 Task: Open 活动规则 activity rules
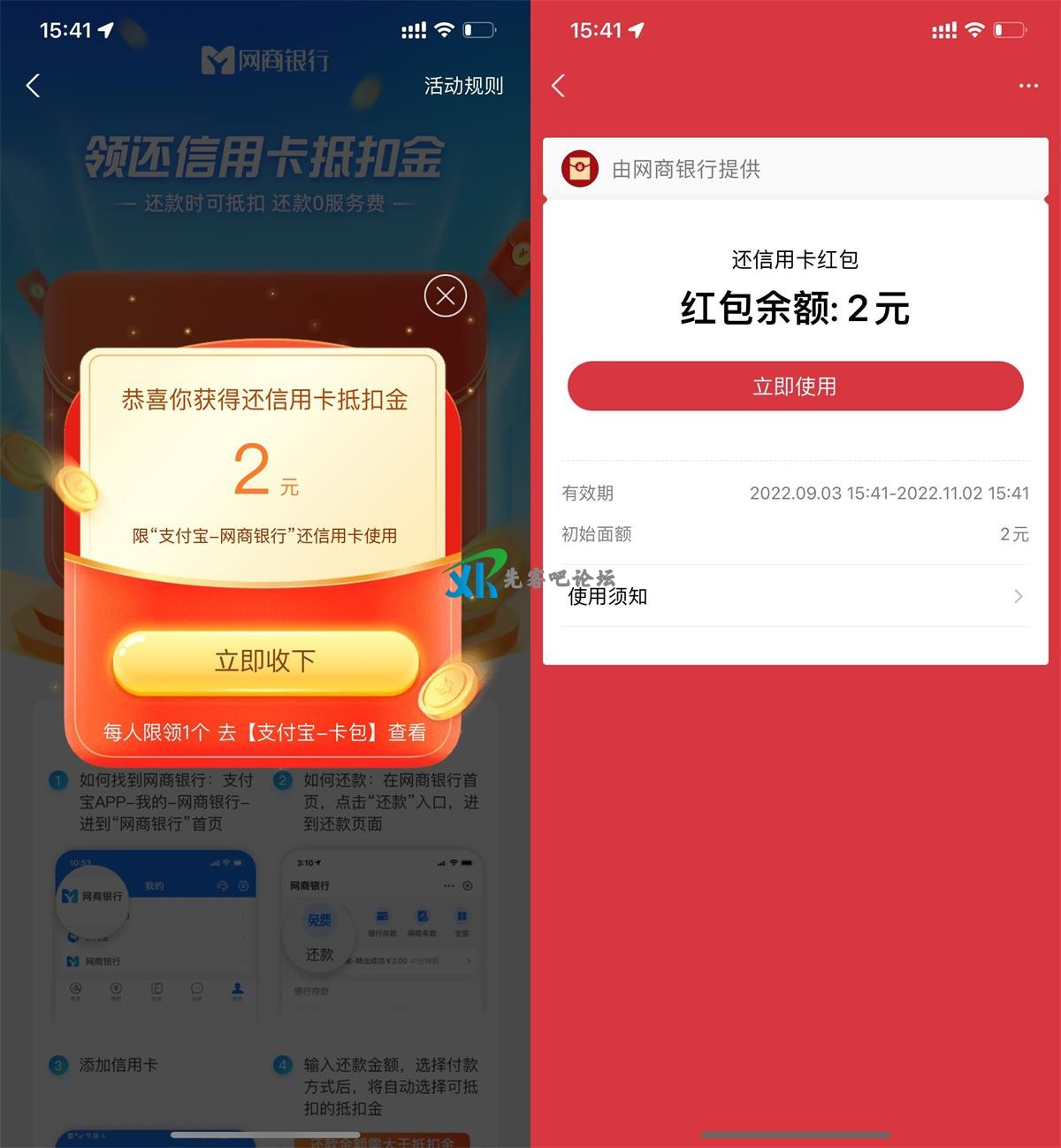coord(463,86)
